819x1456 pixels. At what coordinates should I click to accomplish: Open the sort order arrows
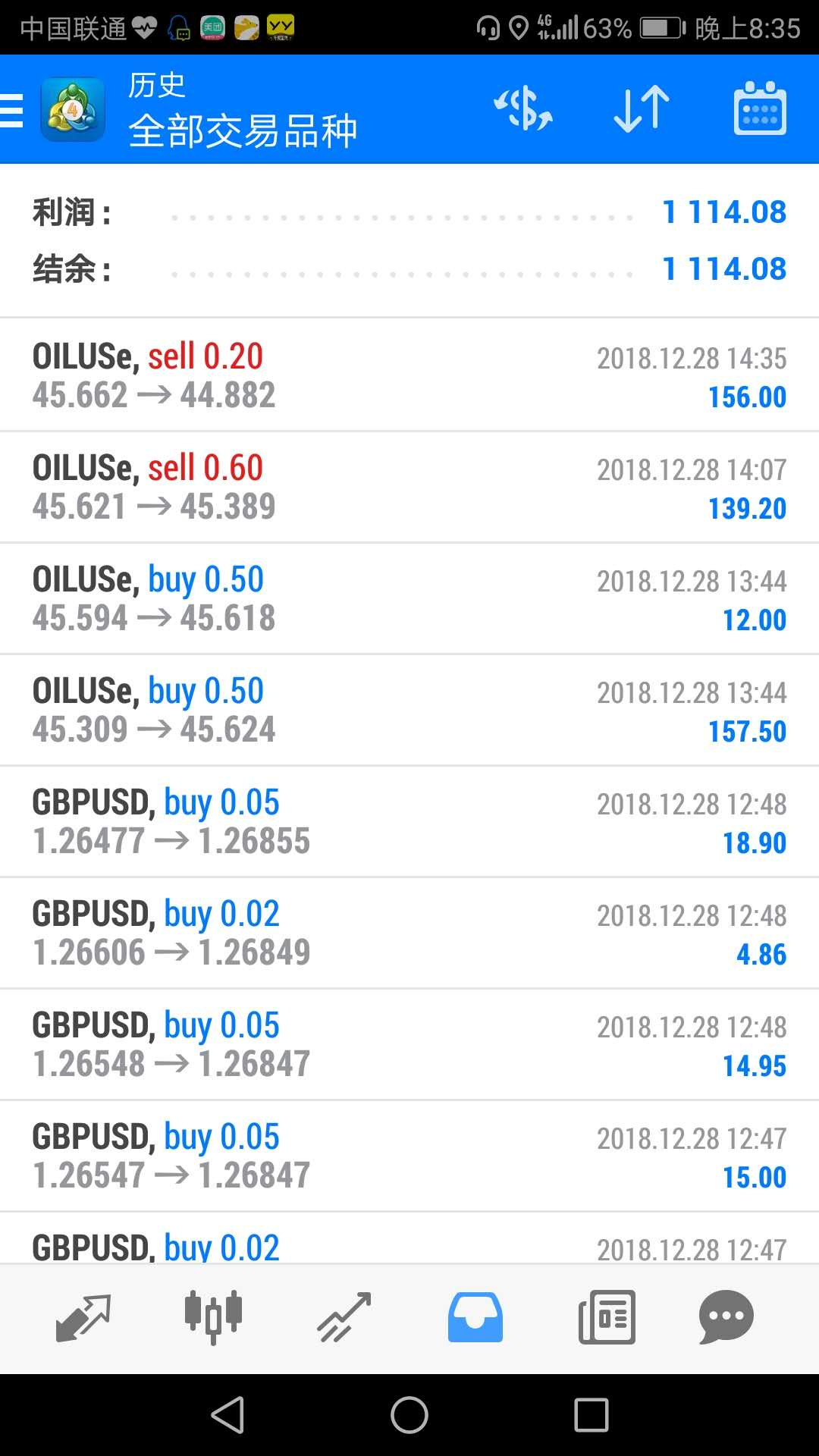click(642, 108)
